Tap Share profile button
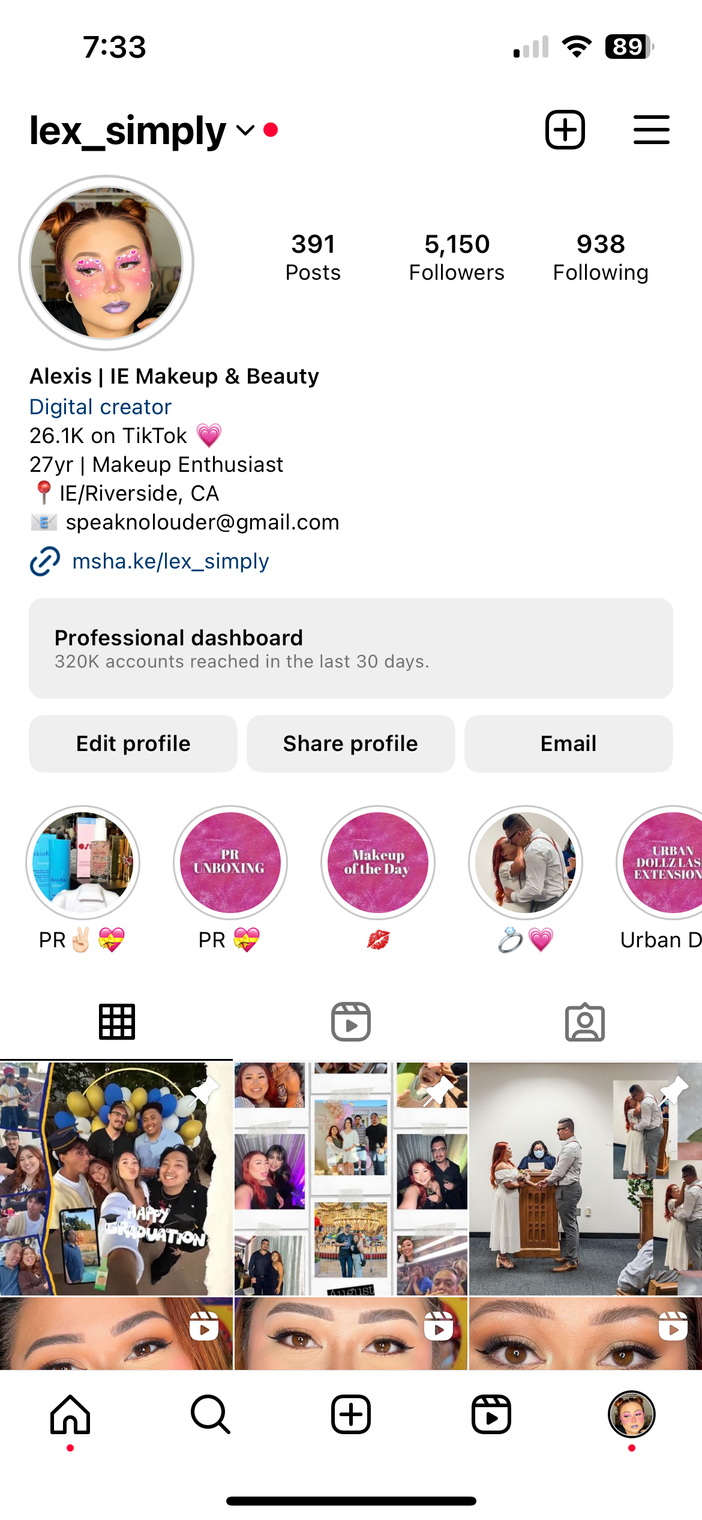This screenshot has height=1520, width=702. (x=350, y=743)
